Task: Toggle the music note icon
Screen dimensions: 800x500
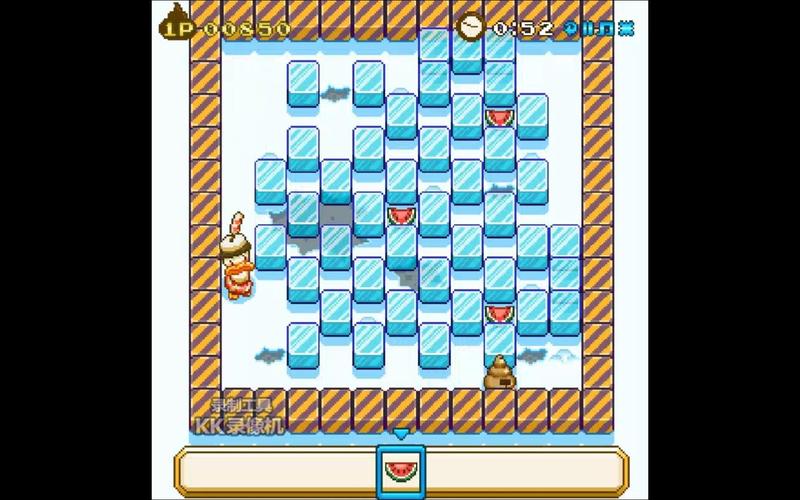Action: click(606, 29)
